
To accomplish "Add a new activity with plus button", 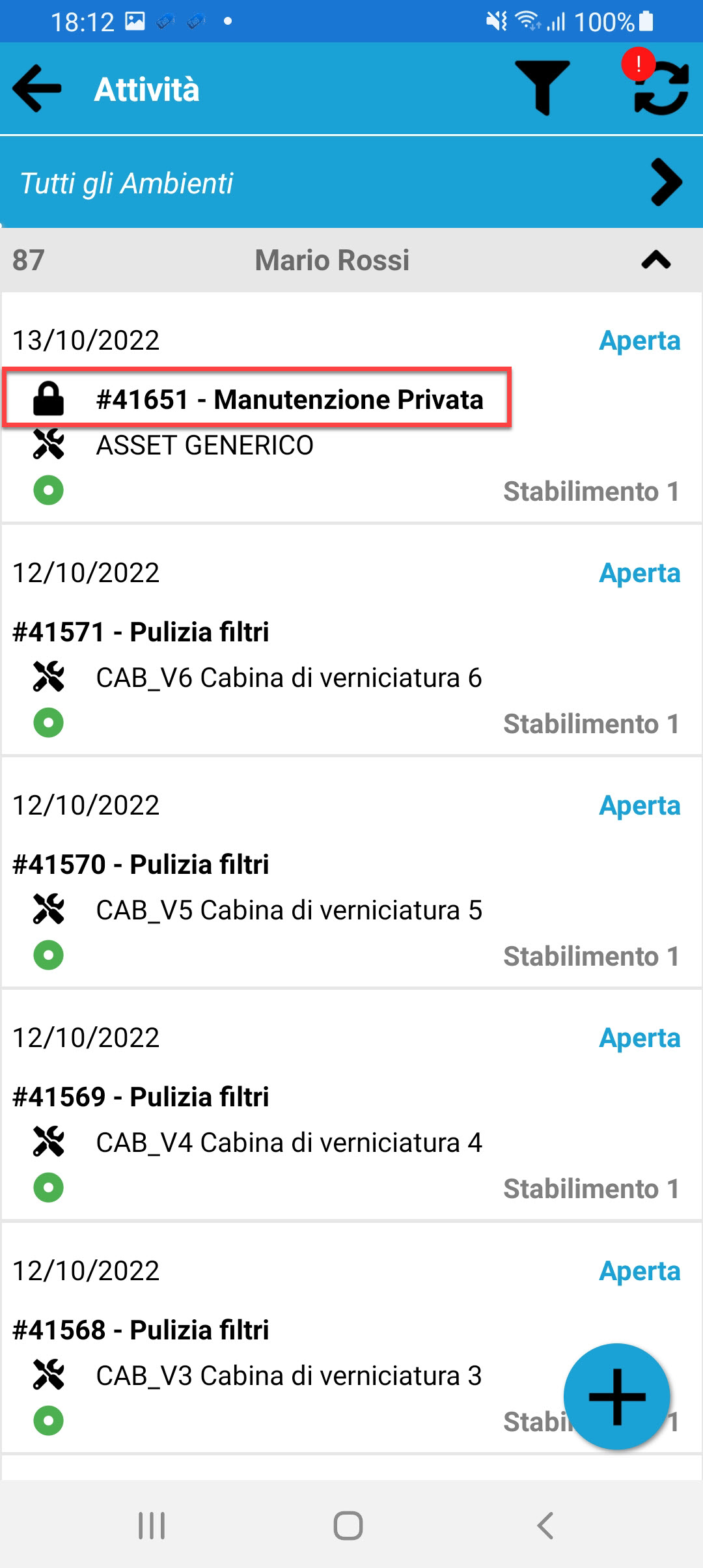I will (x=616, y=1397).
